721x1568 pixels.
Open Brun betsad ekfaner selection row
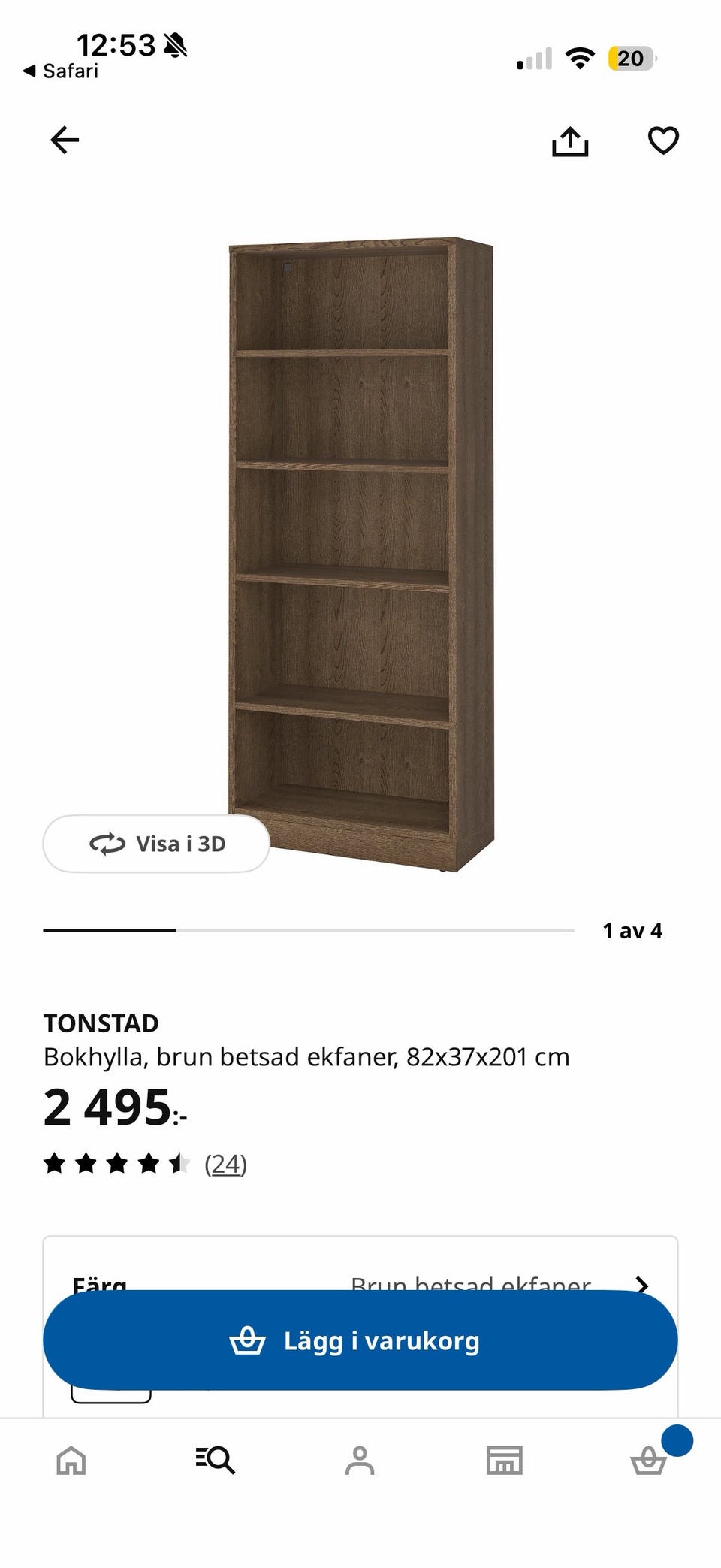[x=472, y=1285]
